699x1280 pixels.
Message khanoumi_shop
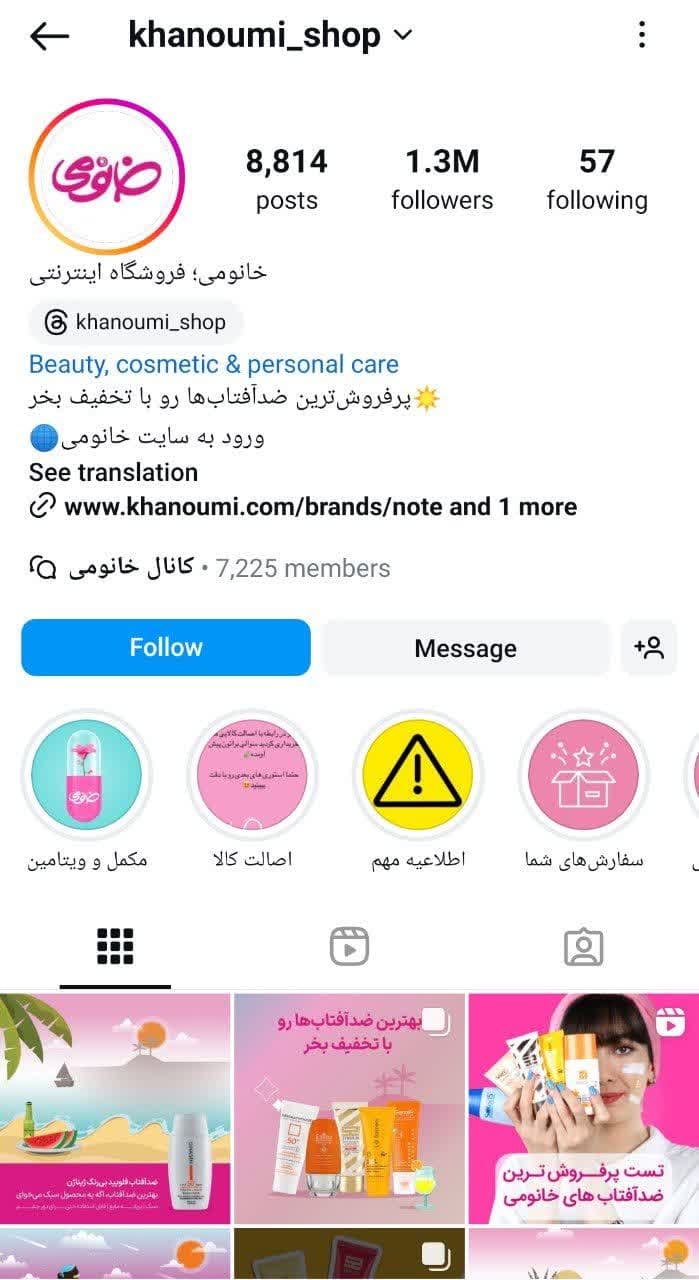[x=465, y=648]
